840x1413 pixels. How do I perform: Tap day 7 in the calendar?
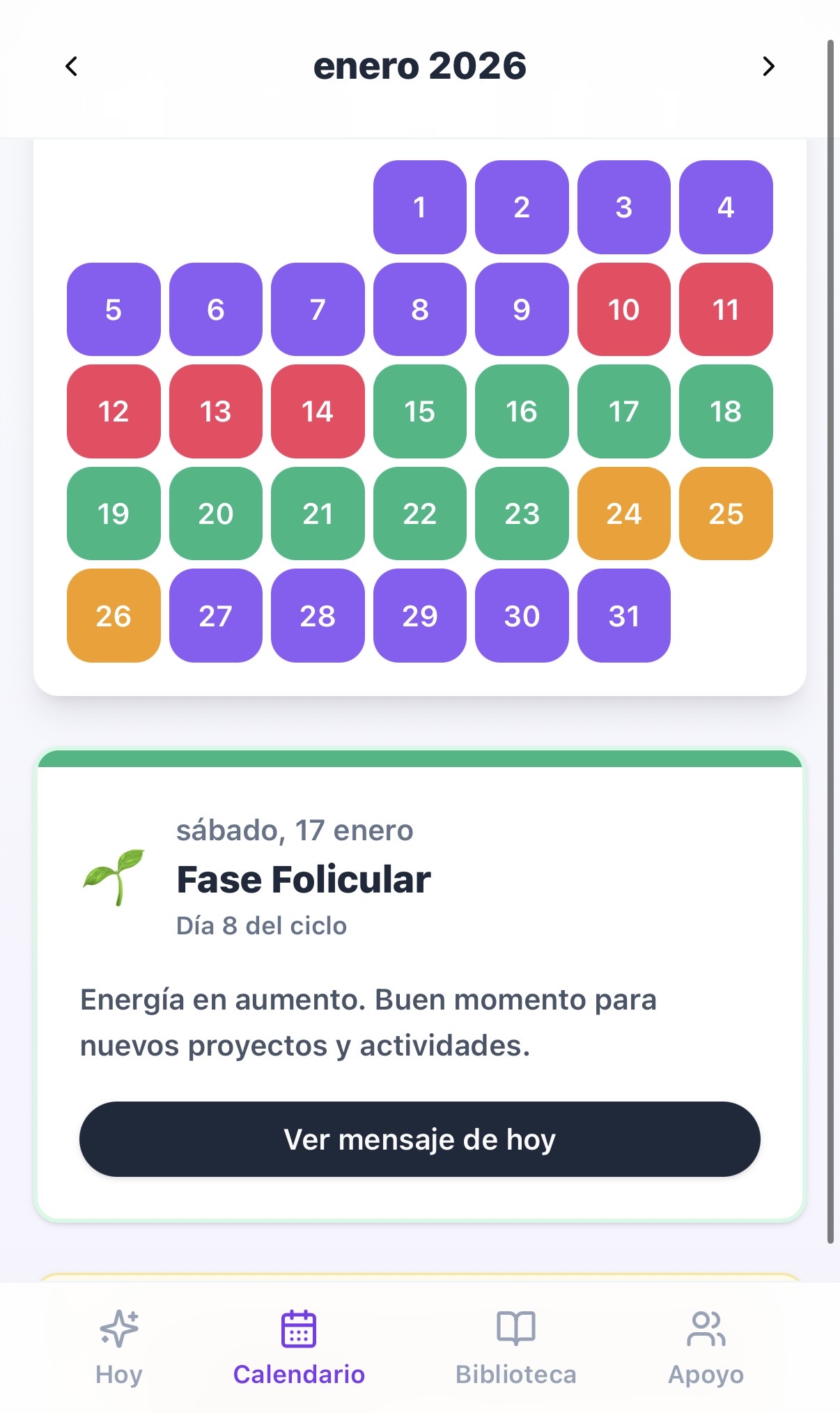pos(318,309)
